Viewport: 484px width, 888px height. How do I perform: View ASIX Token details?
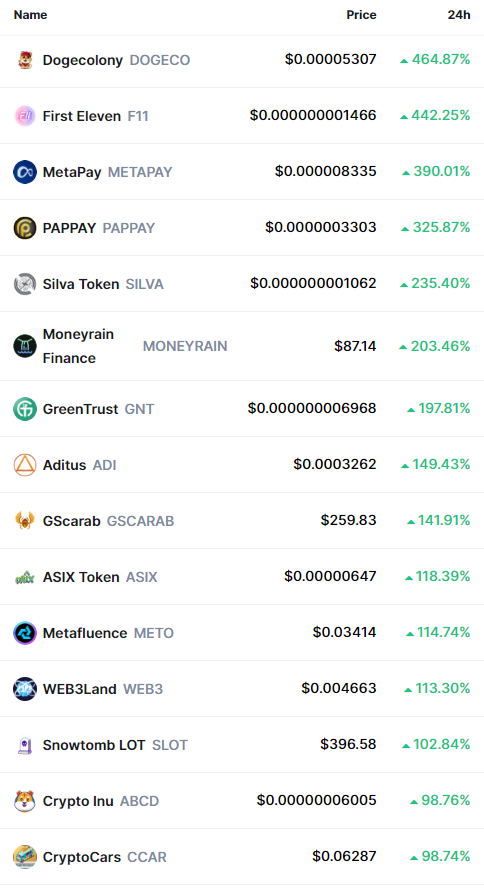tap(242, 577)
